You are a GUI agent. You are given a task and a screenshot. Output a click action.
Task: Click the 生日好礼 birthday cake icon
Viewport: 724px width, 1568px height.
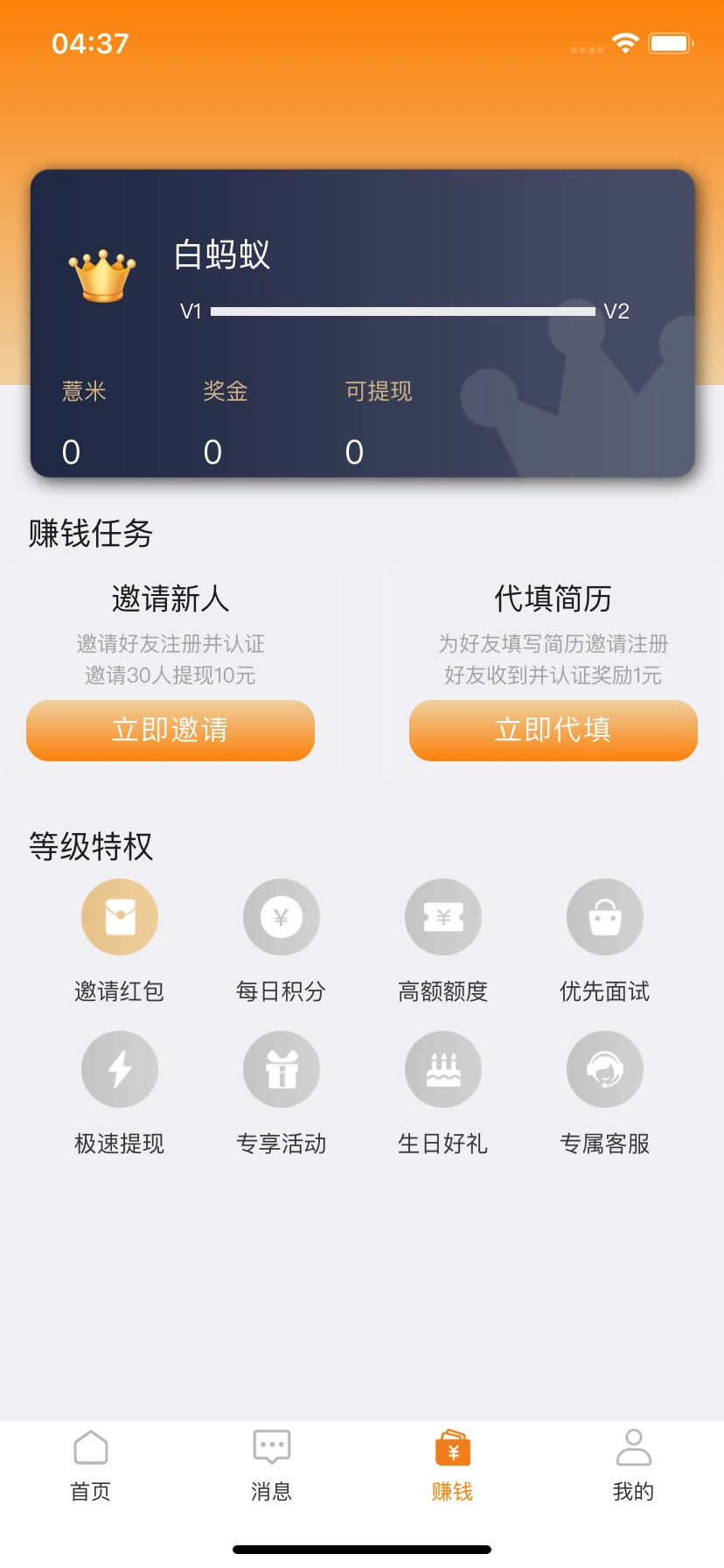click(442, 1068)
